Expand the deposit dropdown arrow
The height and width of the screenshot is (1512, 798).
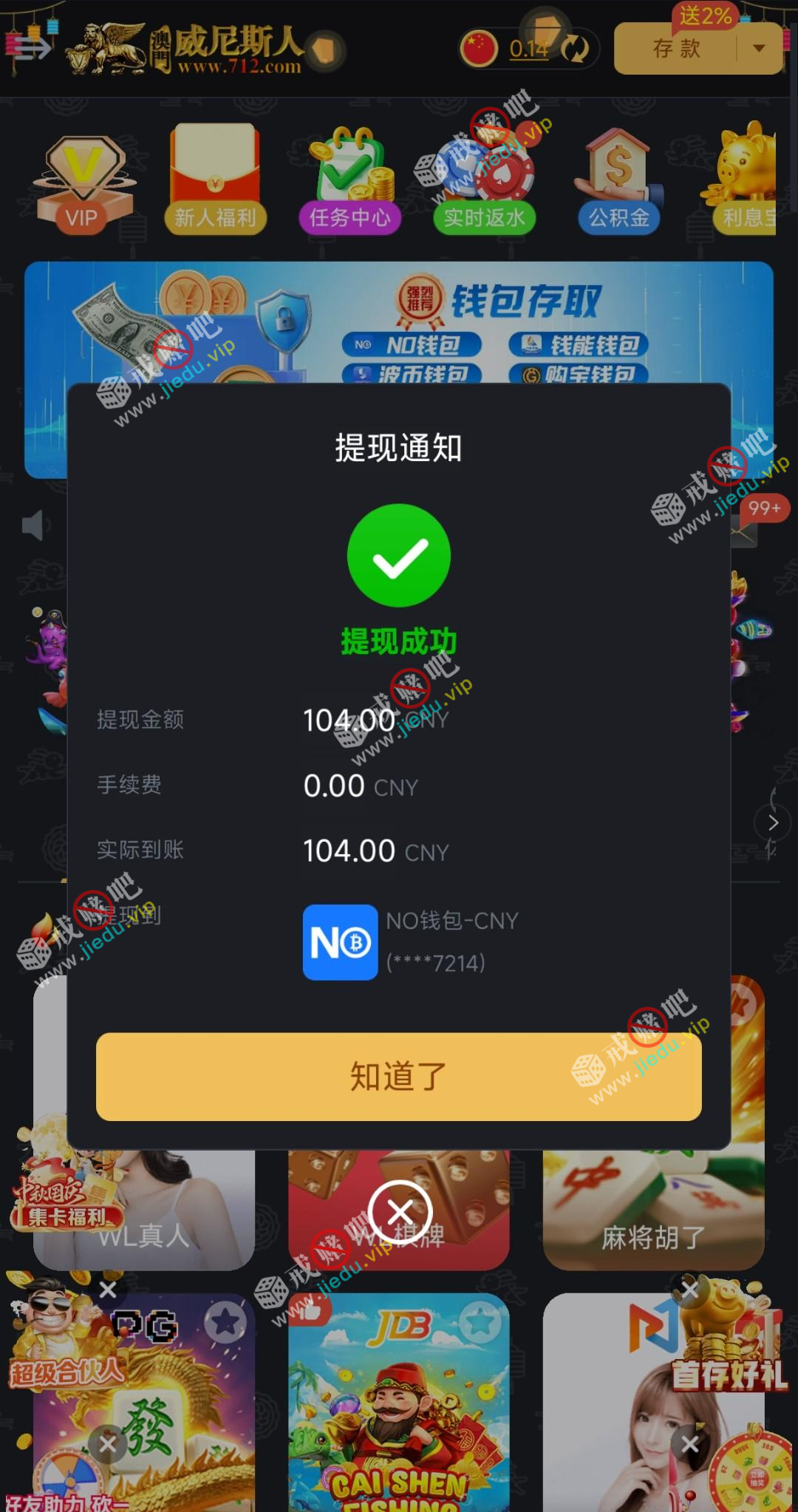[x=759, y=49]
